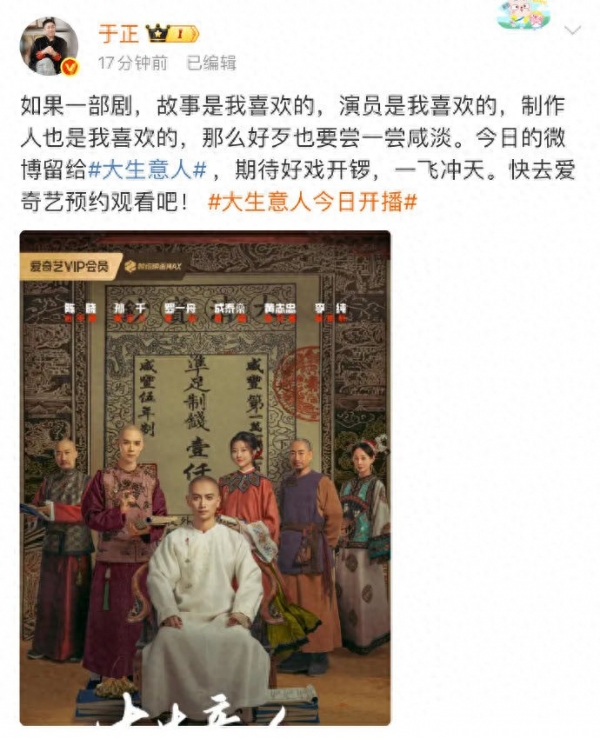The height and width of the screenshot is (738, 600).
Task: View the drama poster image full size
Action: pyautogui.click(x=205, y=478)
